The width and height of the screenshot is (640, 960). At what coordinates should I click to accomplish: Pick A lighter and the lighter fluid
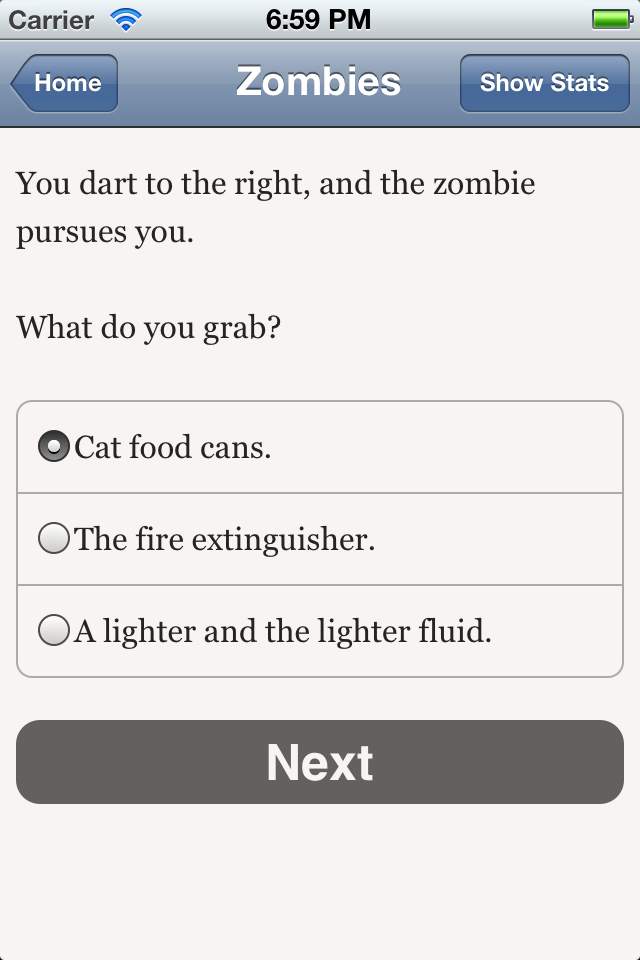click(54, 631)
